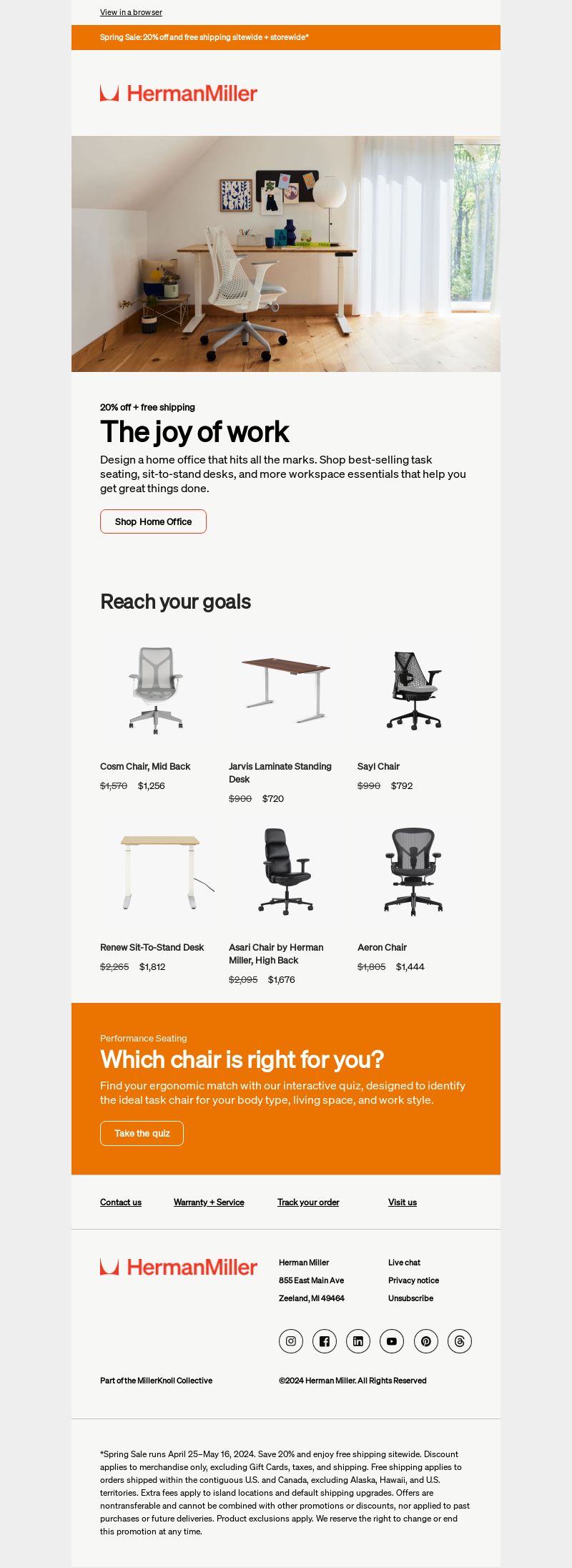The image size is (572, 1568).
Task: Open Herman Miller's Instagram page
Action: [x=291, y=1341]
